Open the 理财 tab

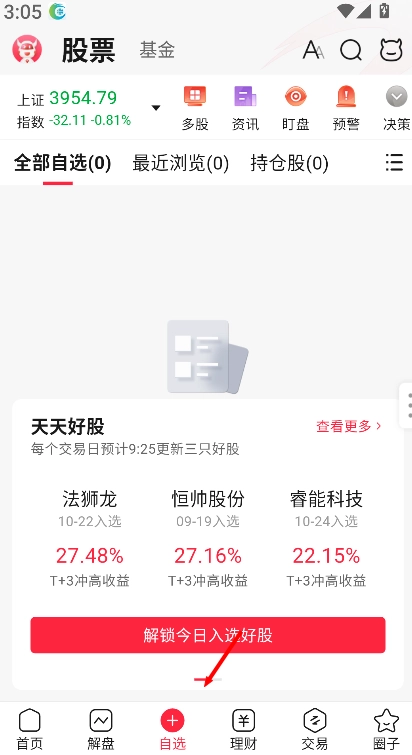(244, 729)
